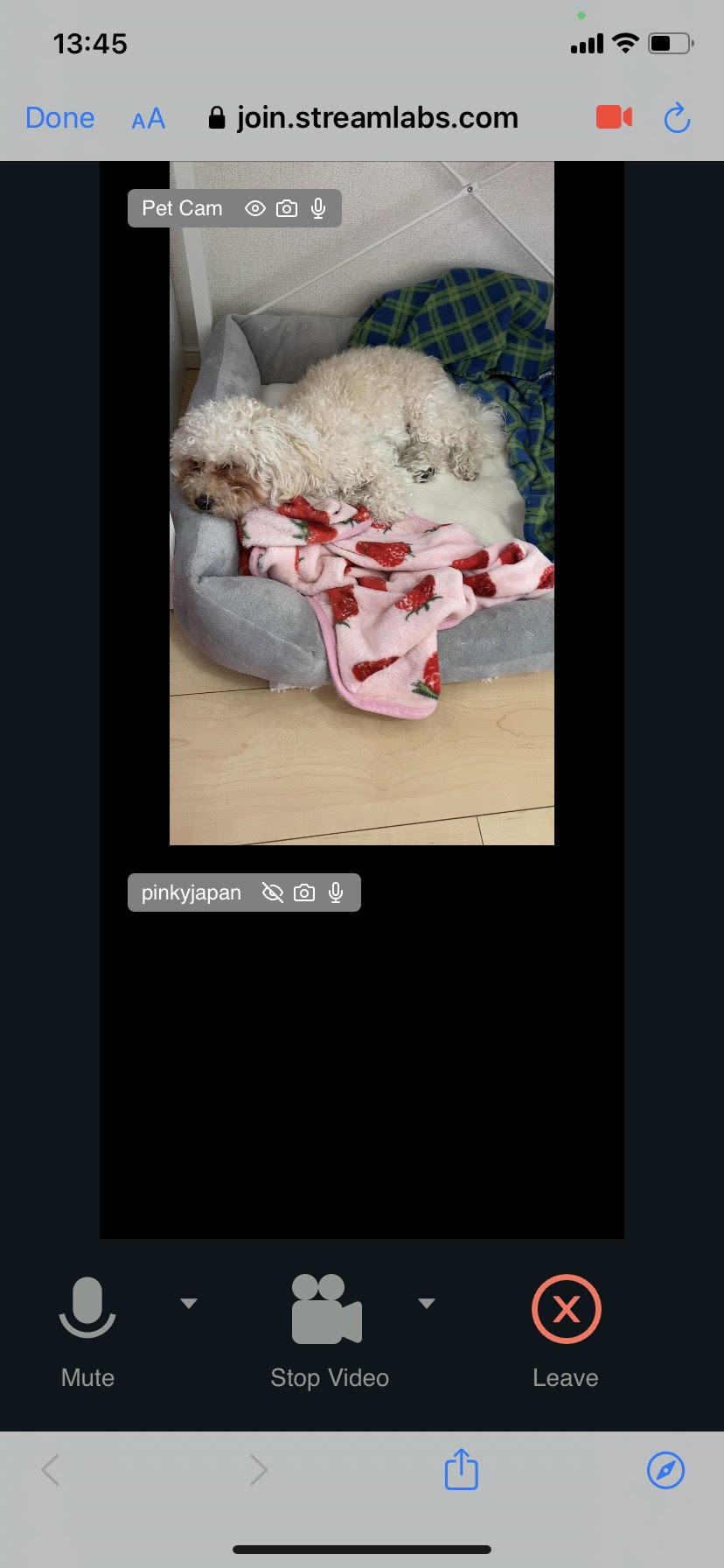Open the AA text size options
The image size is (724, 1568).
148,119
